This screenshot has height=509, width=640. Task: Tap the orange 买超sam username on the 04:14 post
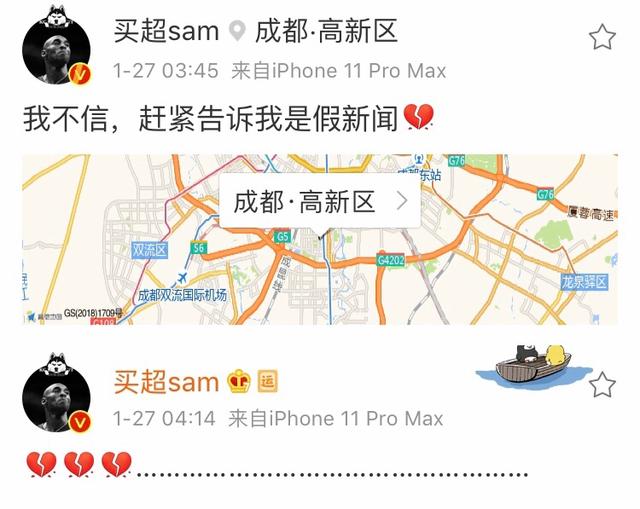point(166,382)
